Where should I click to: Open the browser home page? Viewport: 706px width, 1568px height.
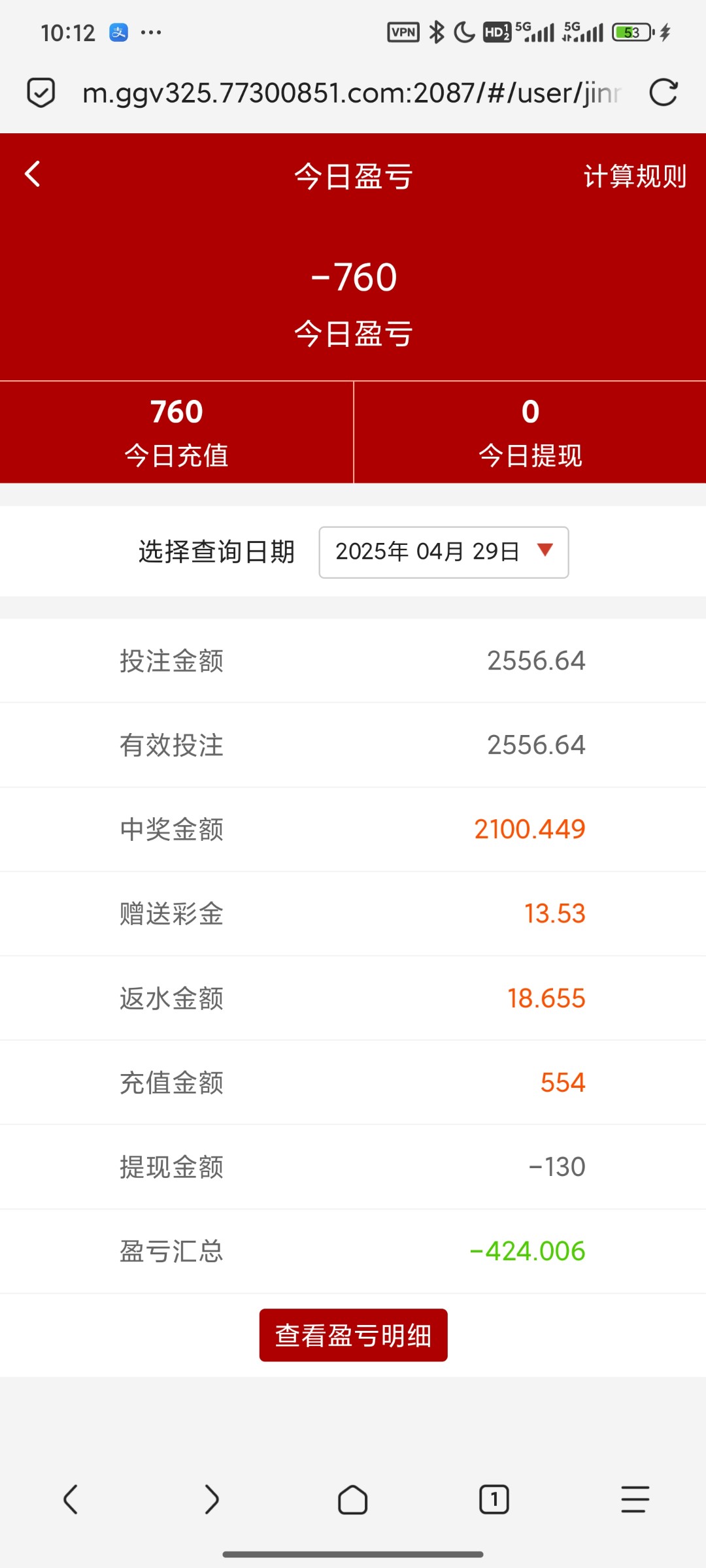(353, 1499)
